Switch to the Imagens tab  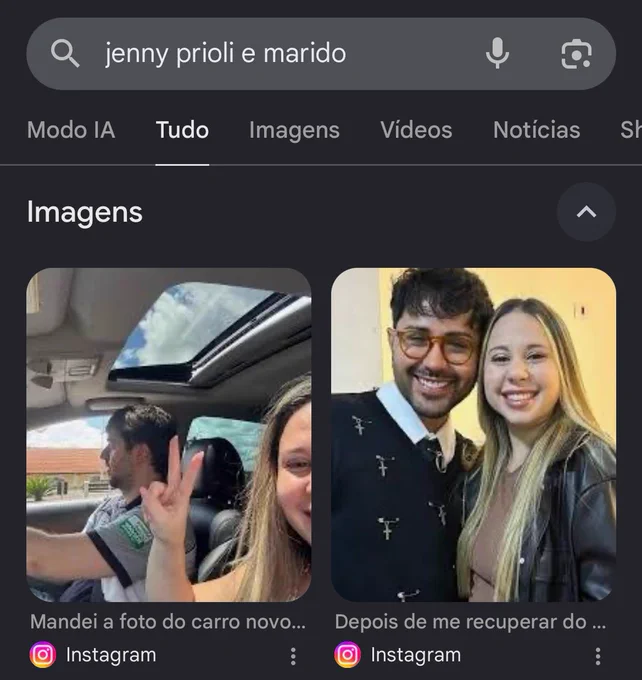point(294,130)
